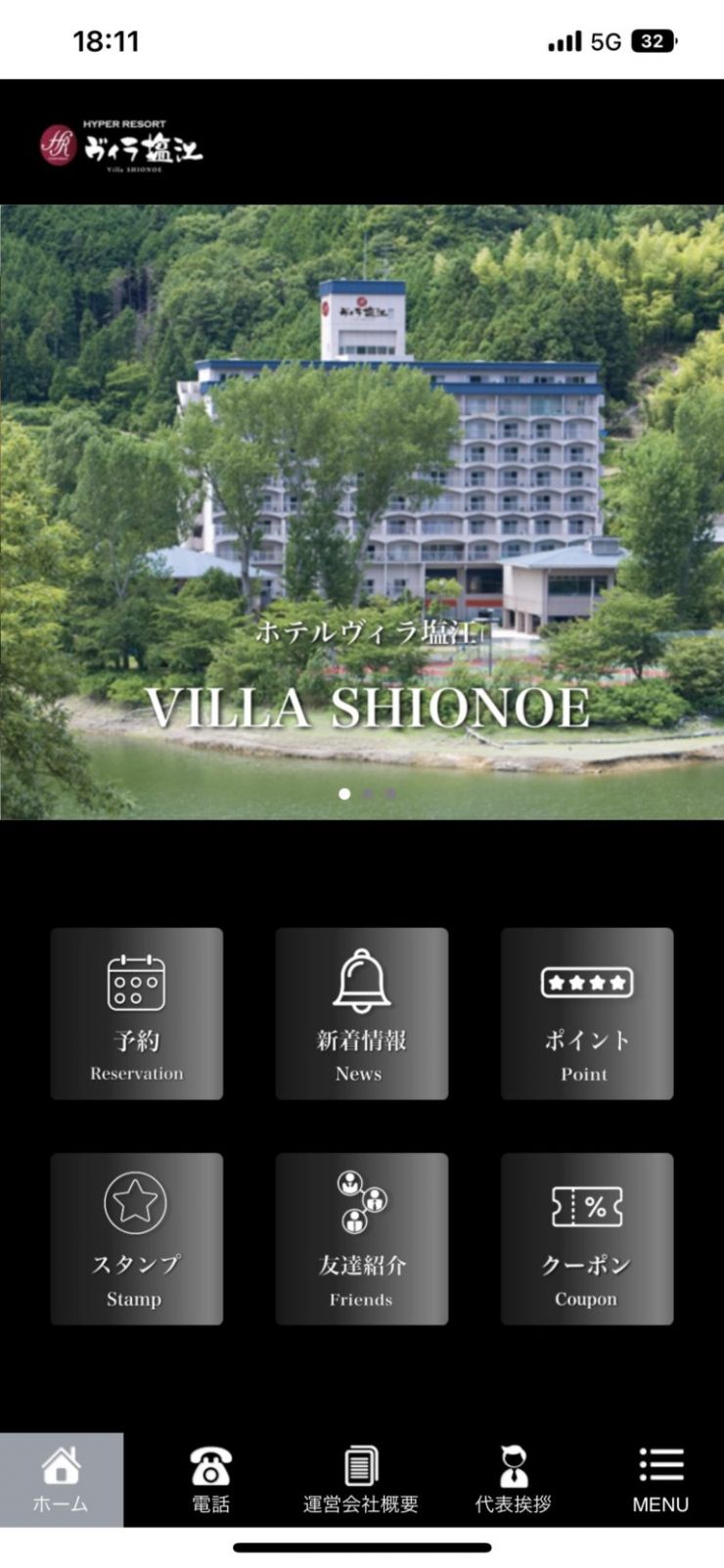Open 新着情報 News
Image resolution: width=724 pixels, height=1568 pixels.
pos(361,1013)
